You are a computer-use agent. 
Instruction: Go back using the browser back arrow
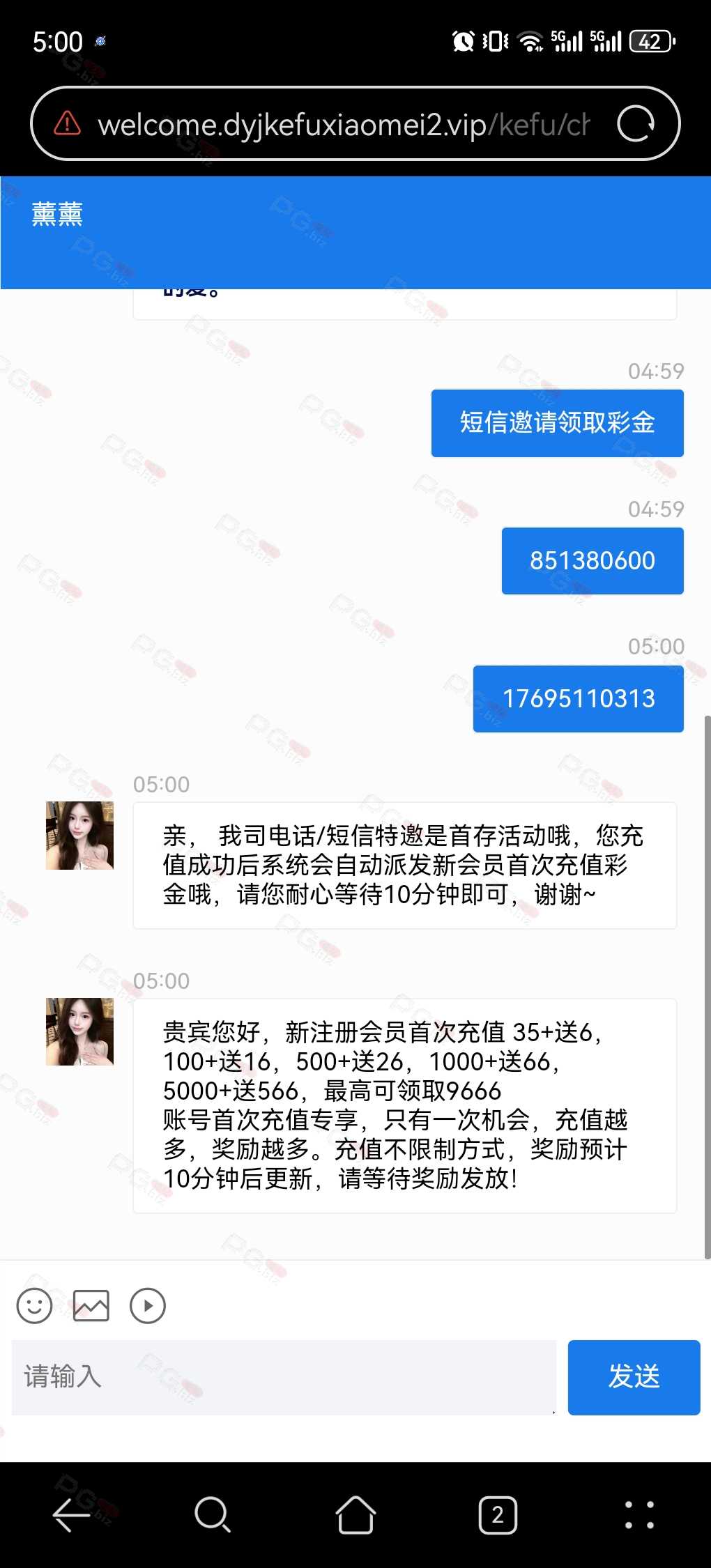click(72, 1514)
